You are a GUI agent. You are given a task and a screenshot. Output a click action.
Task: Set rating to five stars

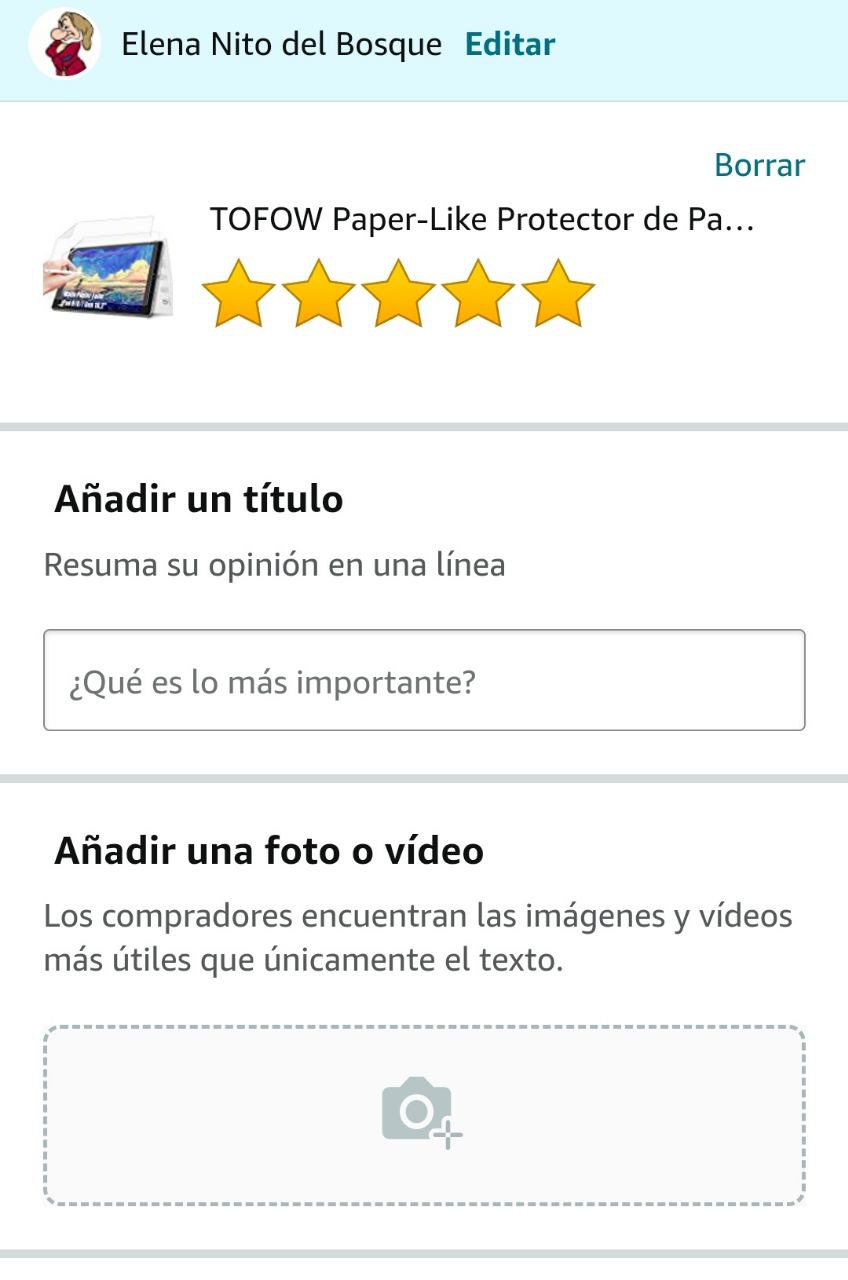pyautogui.click(x=558, y=293)
